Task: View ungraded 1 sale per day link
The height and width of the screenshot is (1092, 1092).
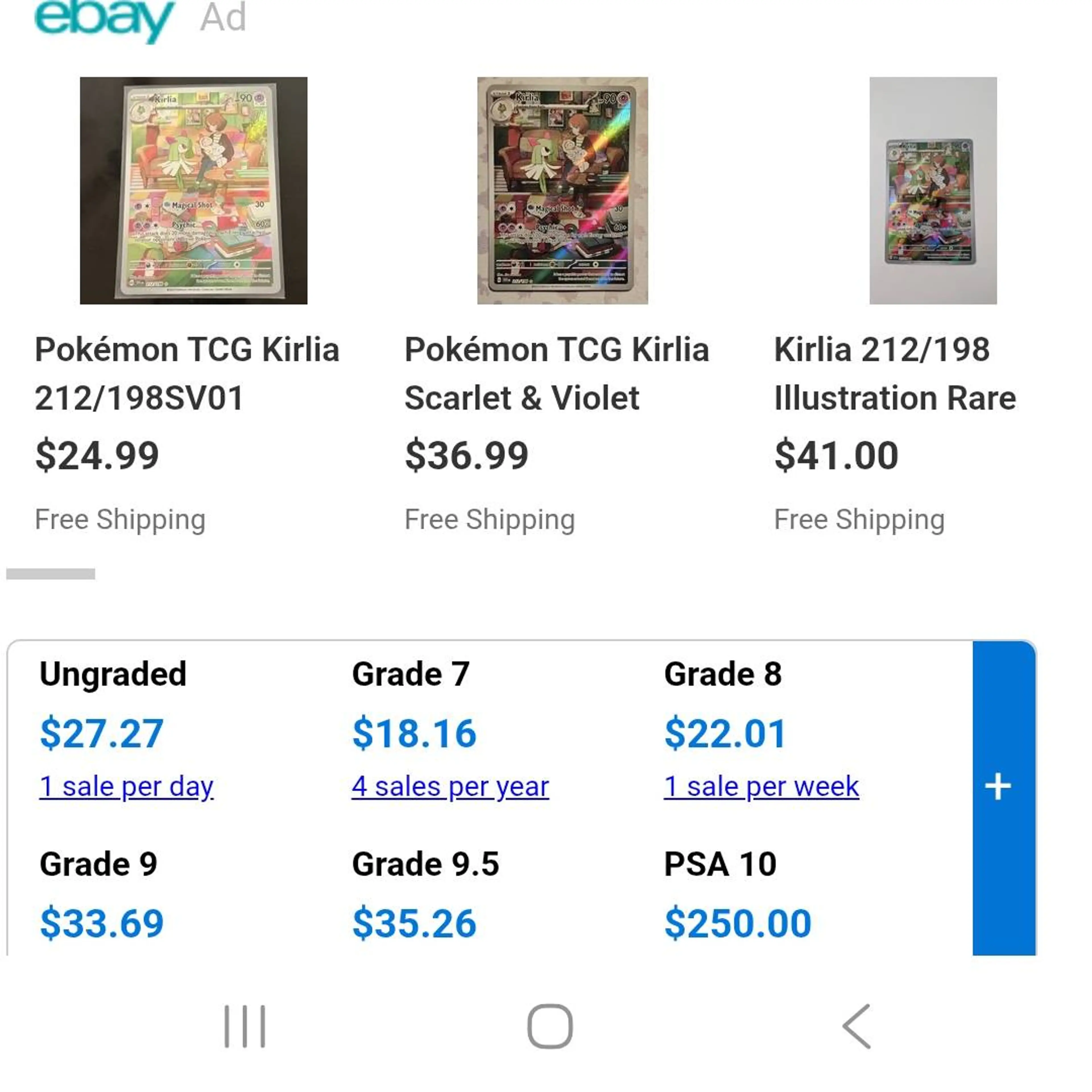Action: pos(127,786)
